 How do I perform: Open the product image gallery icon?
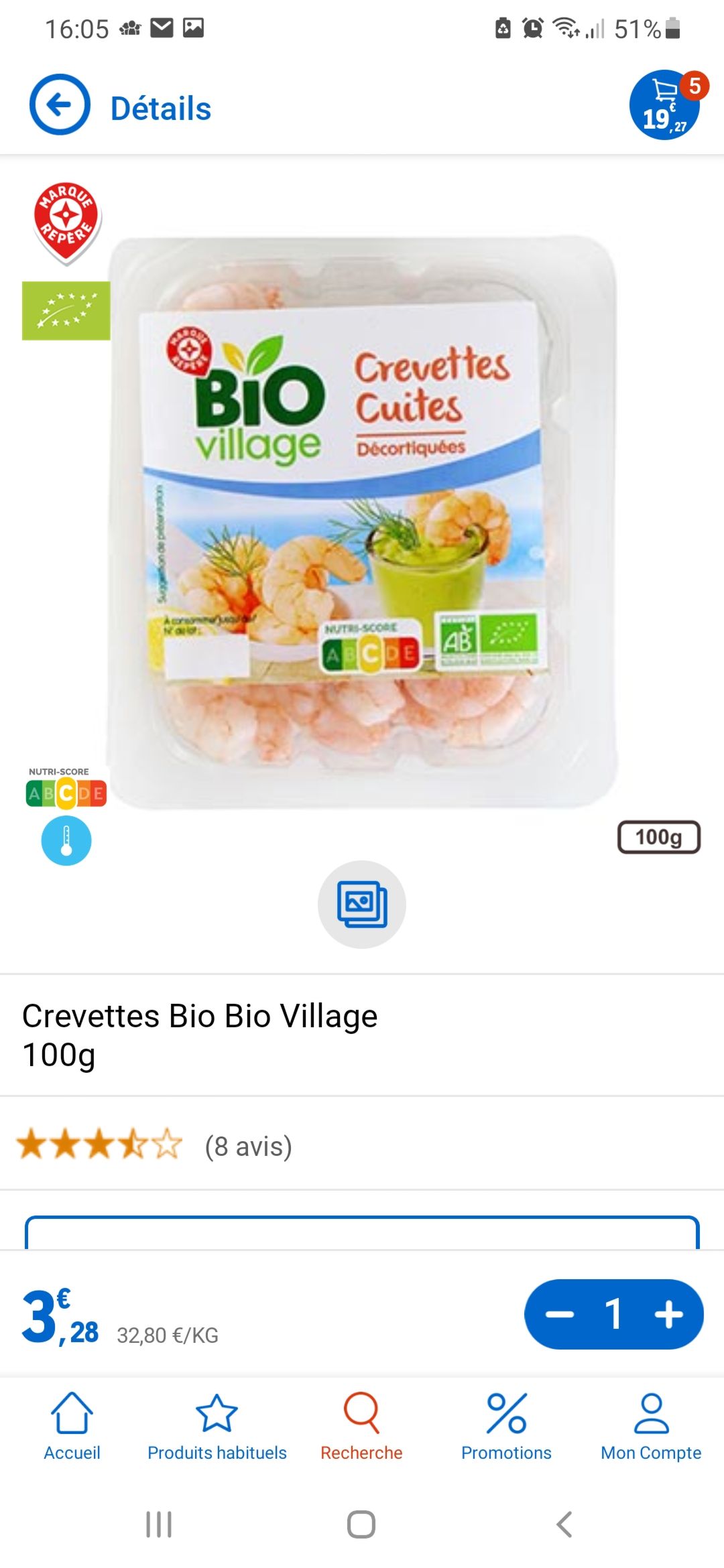[x=362, y=904]
